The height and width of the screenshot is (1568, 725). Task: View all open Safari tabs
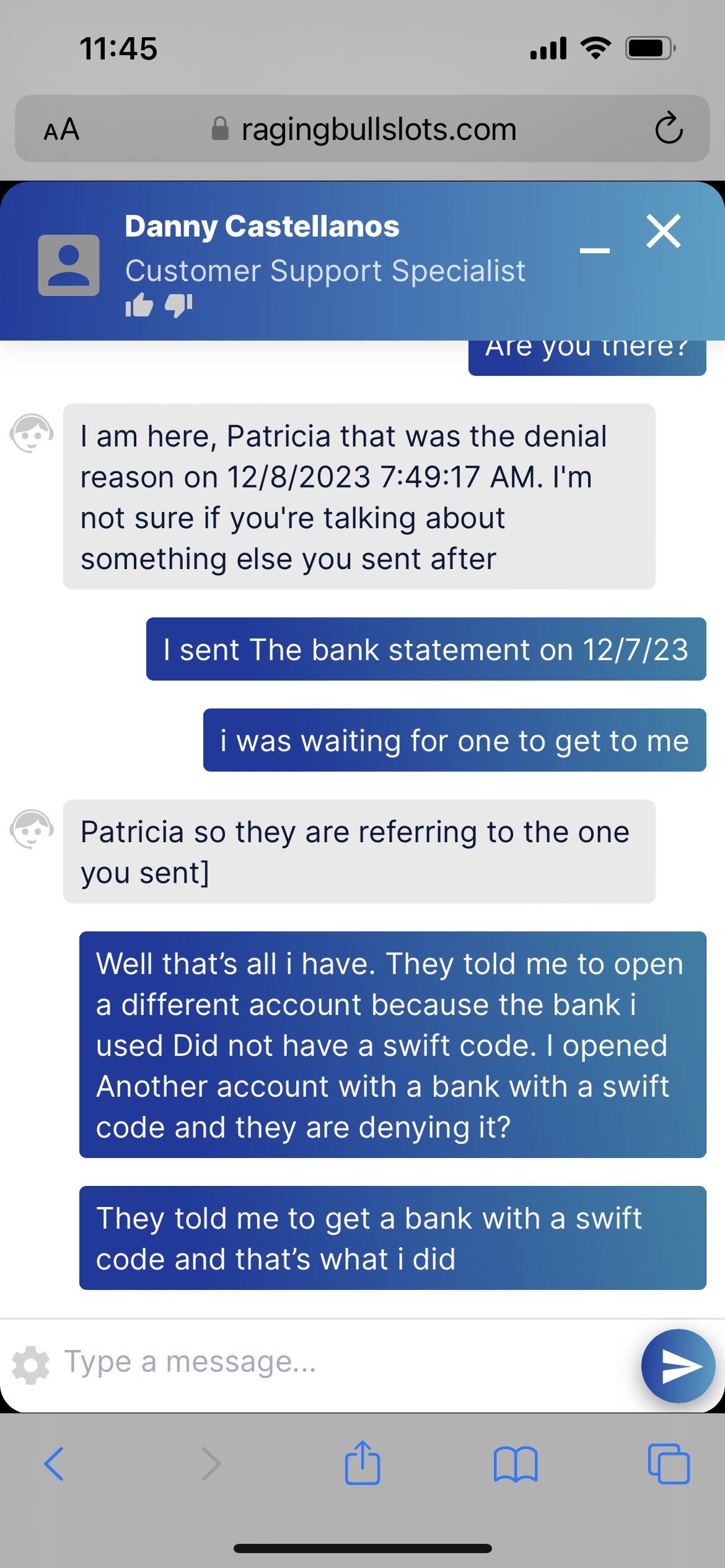coord(668,1464)
